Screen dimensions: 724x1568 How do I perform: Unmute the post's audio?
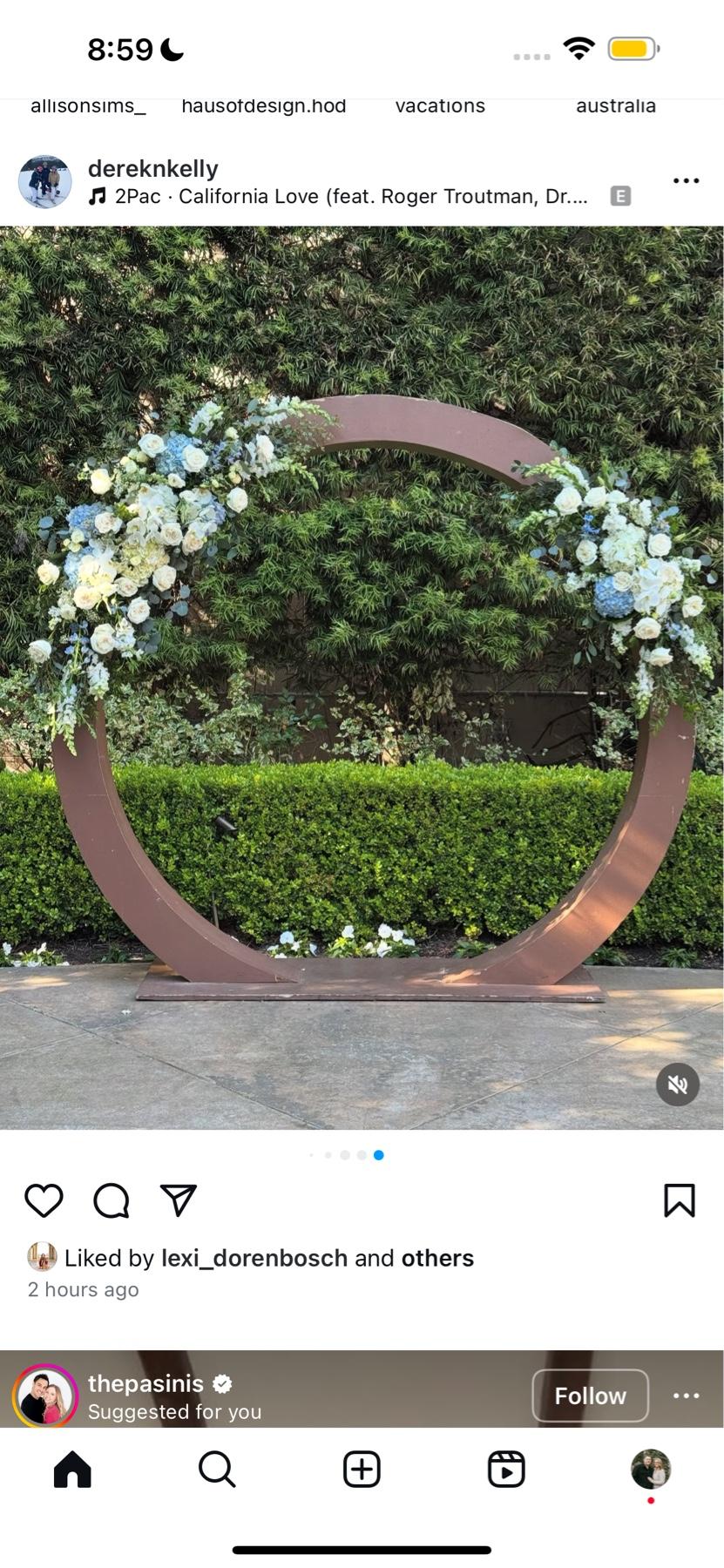677,1085
